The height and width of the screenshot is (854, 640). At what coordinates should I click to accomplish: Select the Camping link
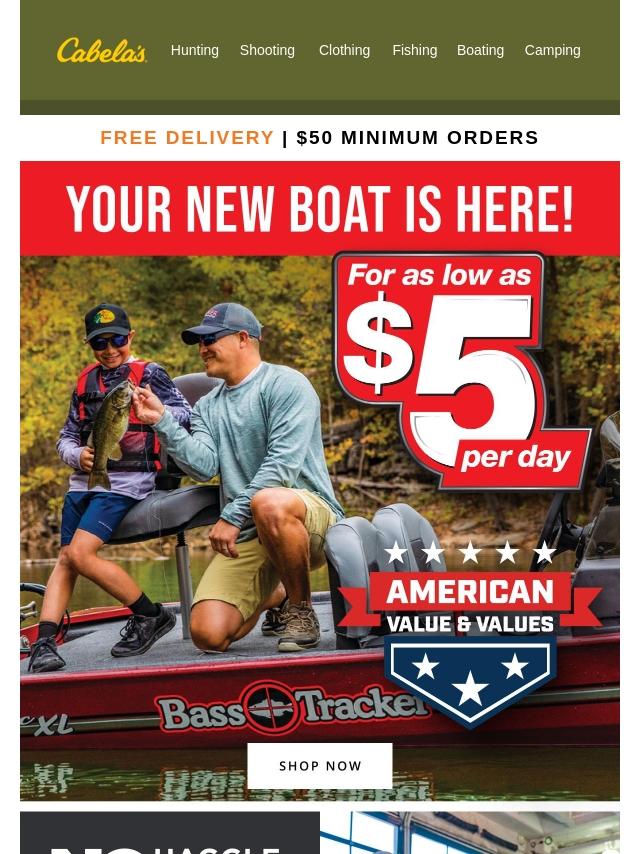click(552, 50)
